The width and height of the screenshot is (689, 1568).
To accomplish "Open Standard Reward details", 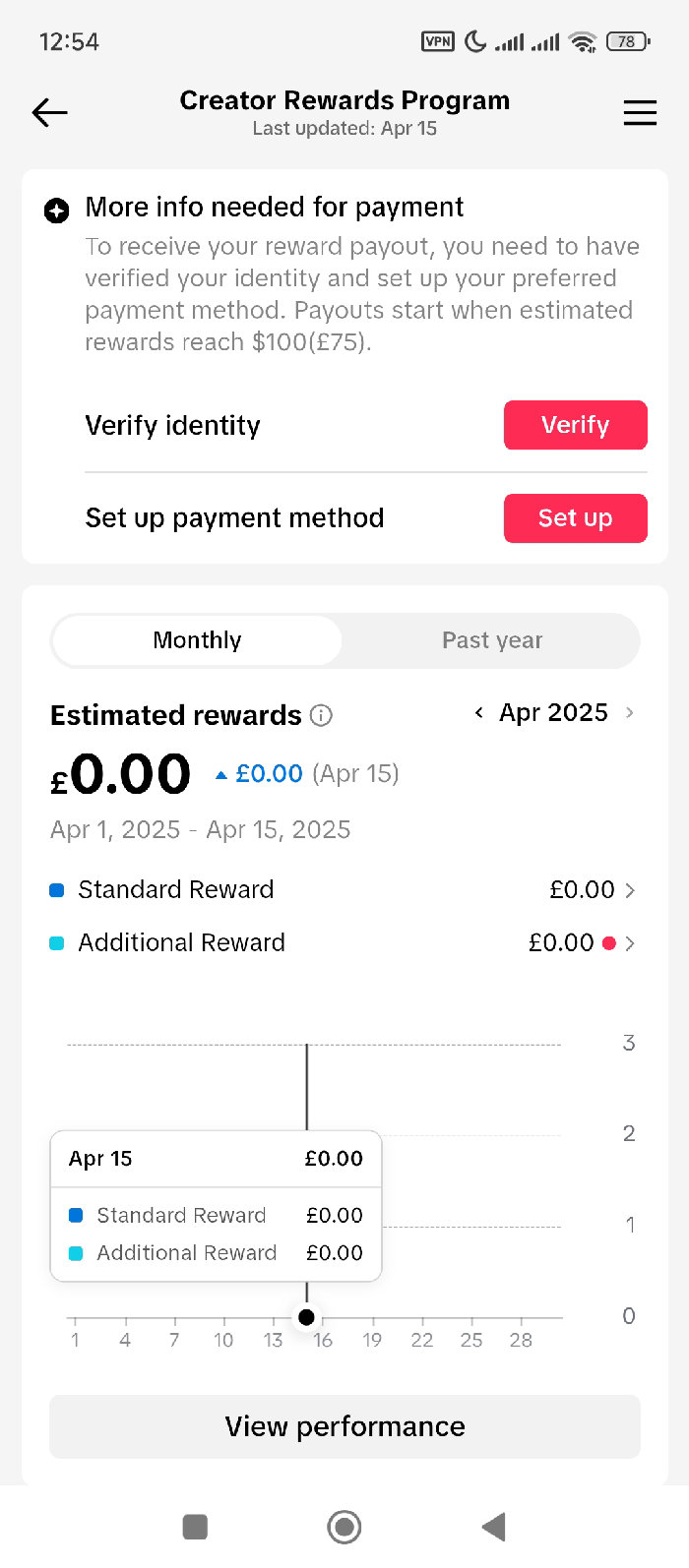I will tap(343, 889).
